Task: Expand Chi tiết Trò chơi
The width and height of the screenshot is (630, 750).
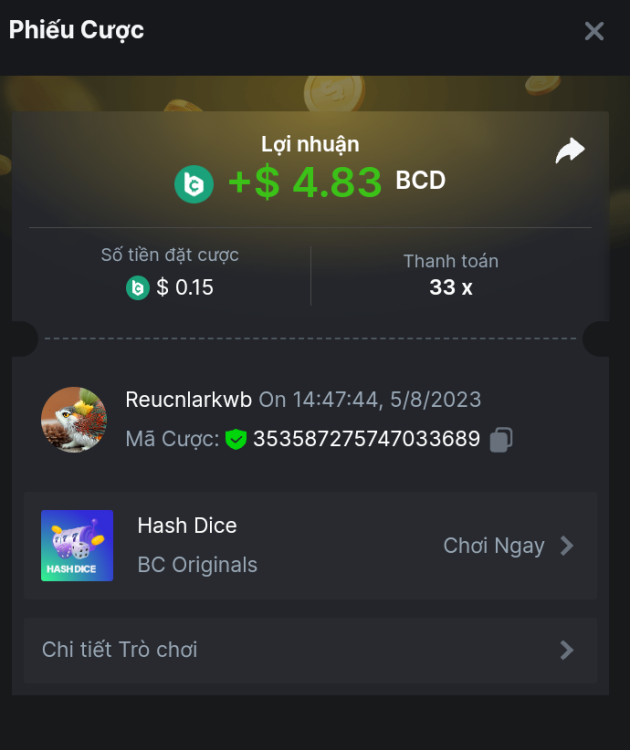Action: (310, 650)
